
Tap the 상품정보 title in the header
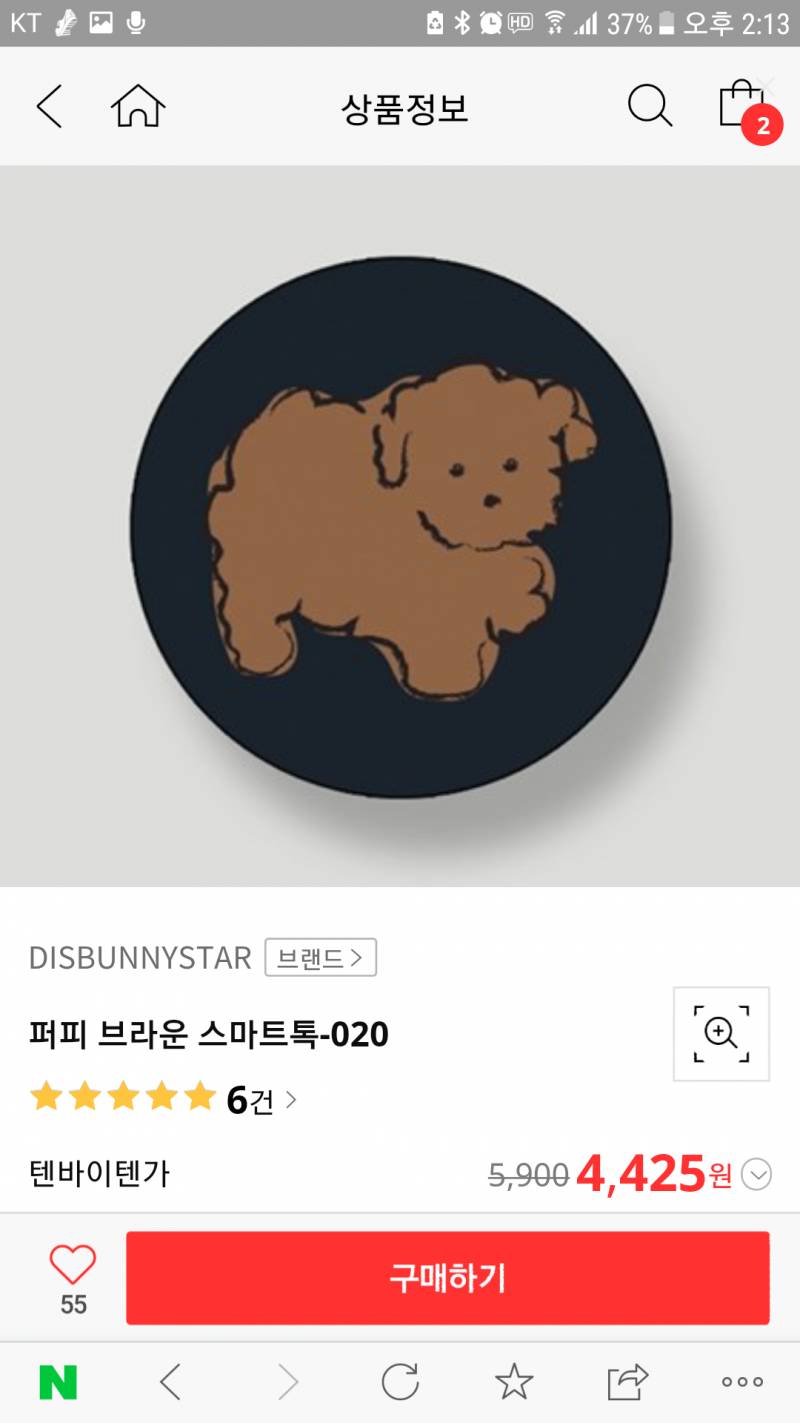404,106
